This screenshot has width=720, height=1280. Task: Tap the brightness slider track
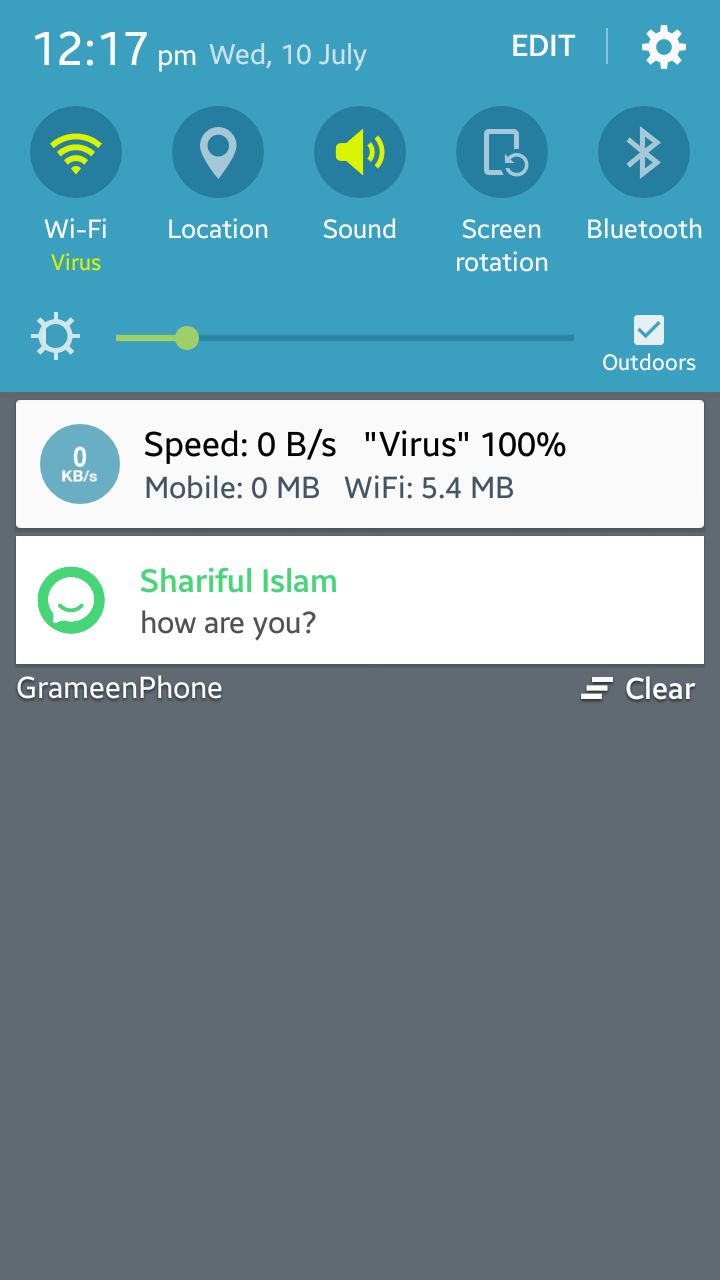coord(345,338)
